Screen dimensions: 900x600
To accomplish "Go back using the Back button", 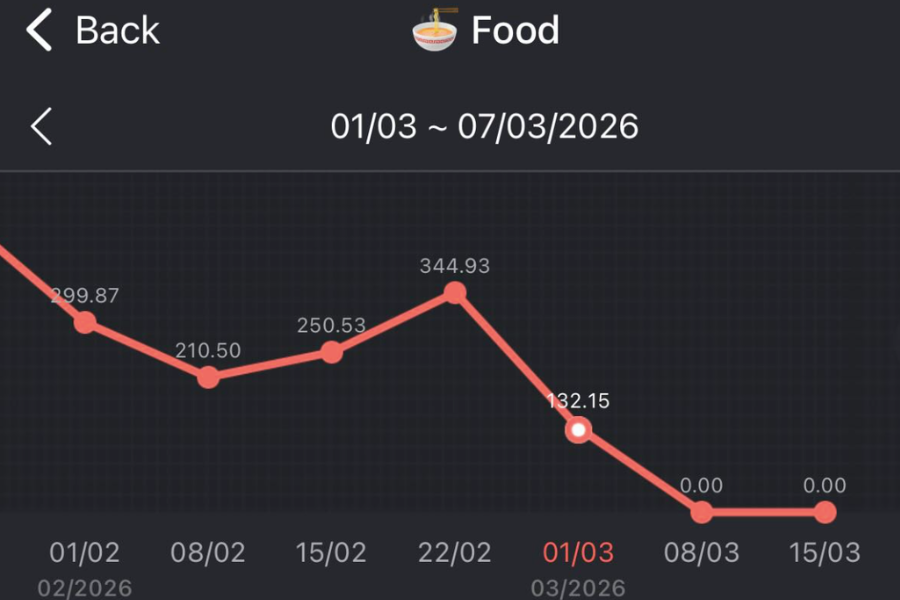I will point(93,30).
